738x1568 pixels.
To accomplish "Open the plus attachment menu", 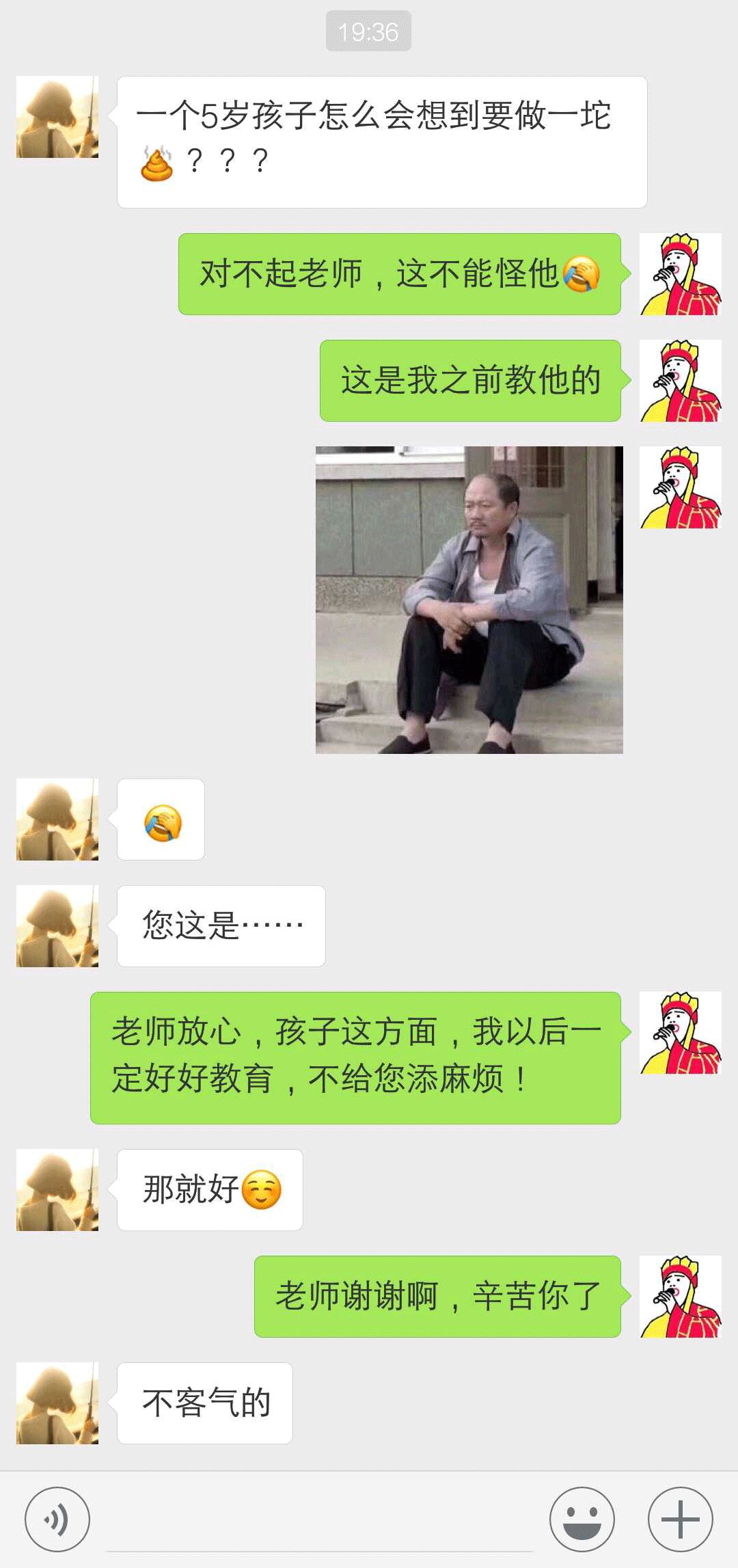I will (681, 1520).
